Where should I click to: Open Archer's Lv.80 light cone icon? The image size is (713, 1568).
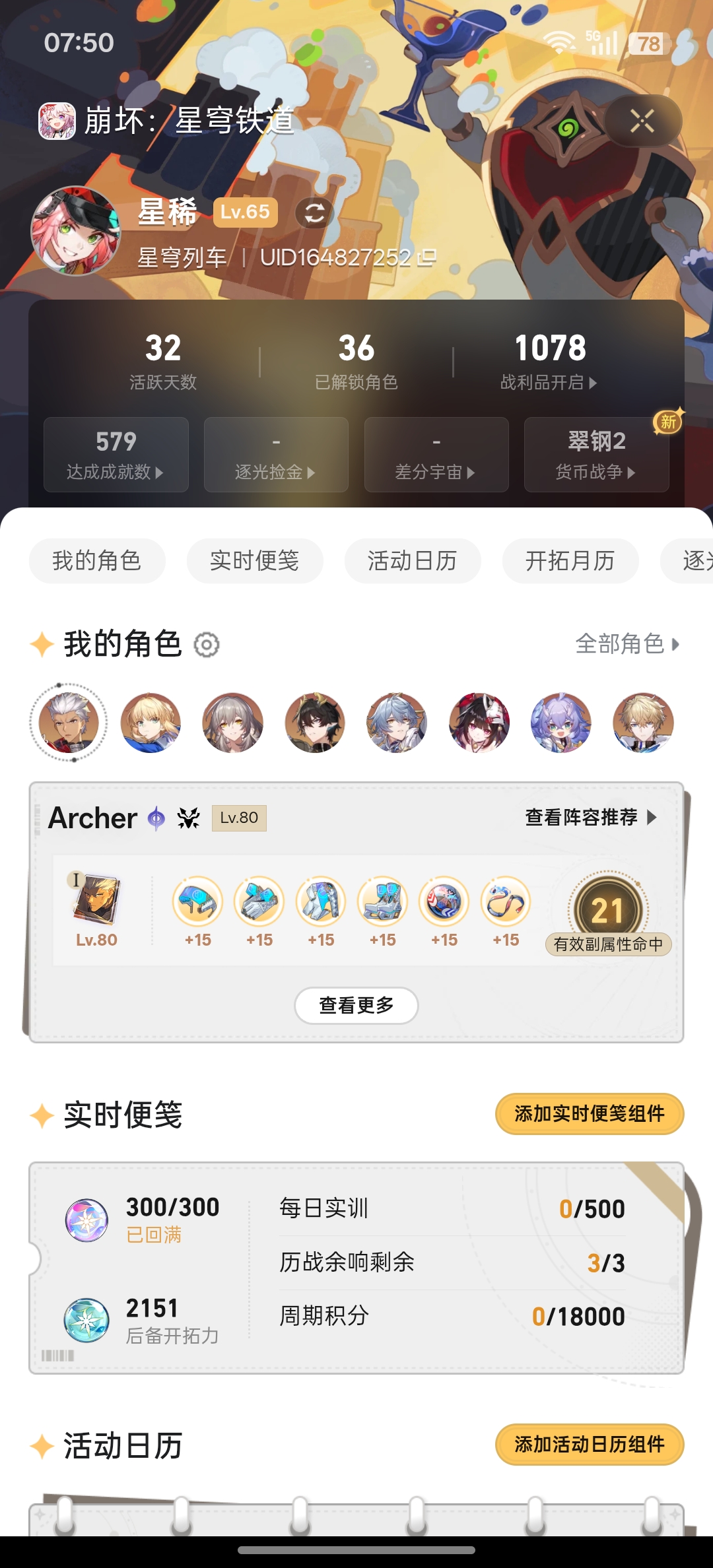96,901
